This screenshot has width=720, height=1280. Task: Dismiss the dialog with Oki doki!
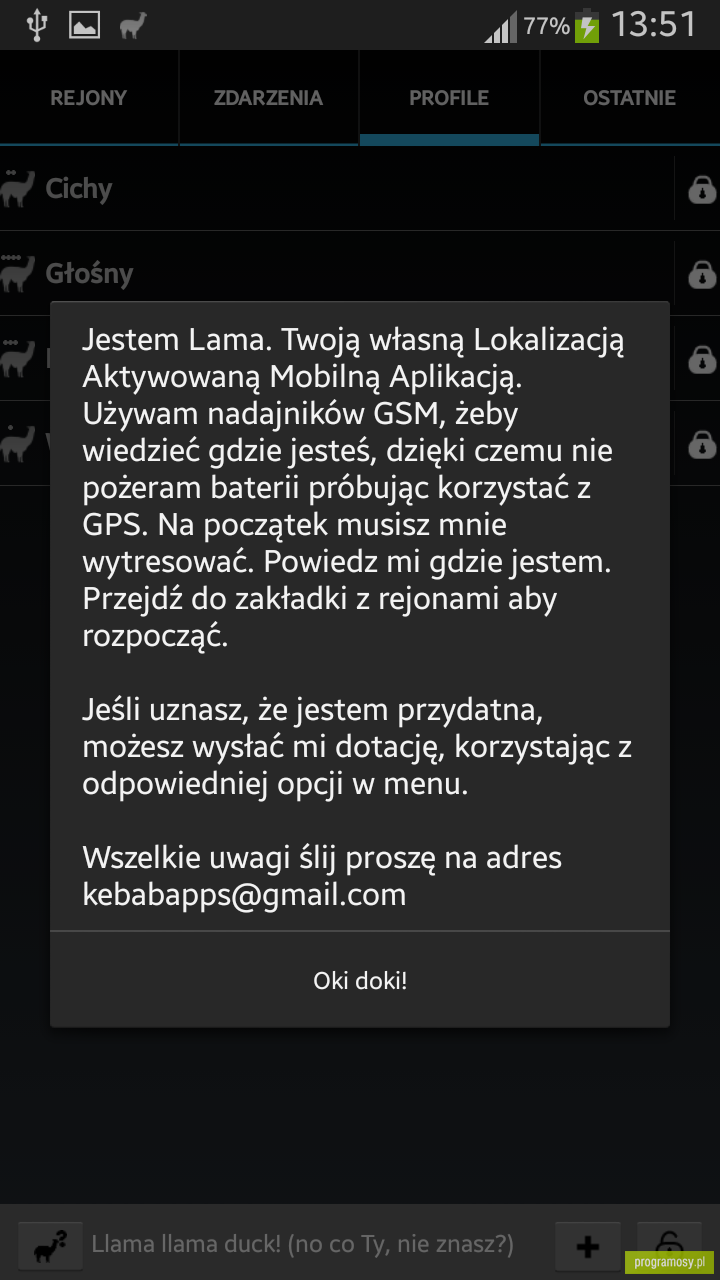pyautogui.click(x=360, y=980)
